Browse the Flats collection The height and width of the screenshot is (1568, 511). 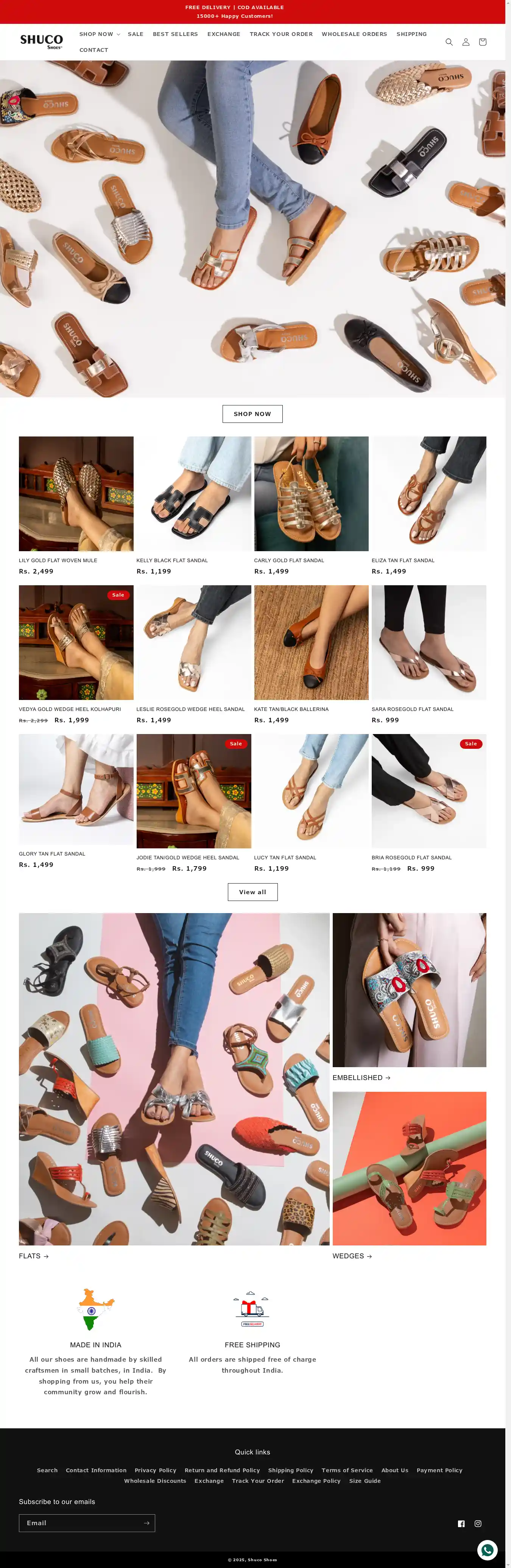click(33, 1256)
